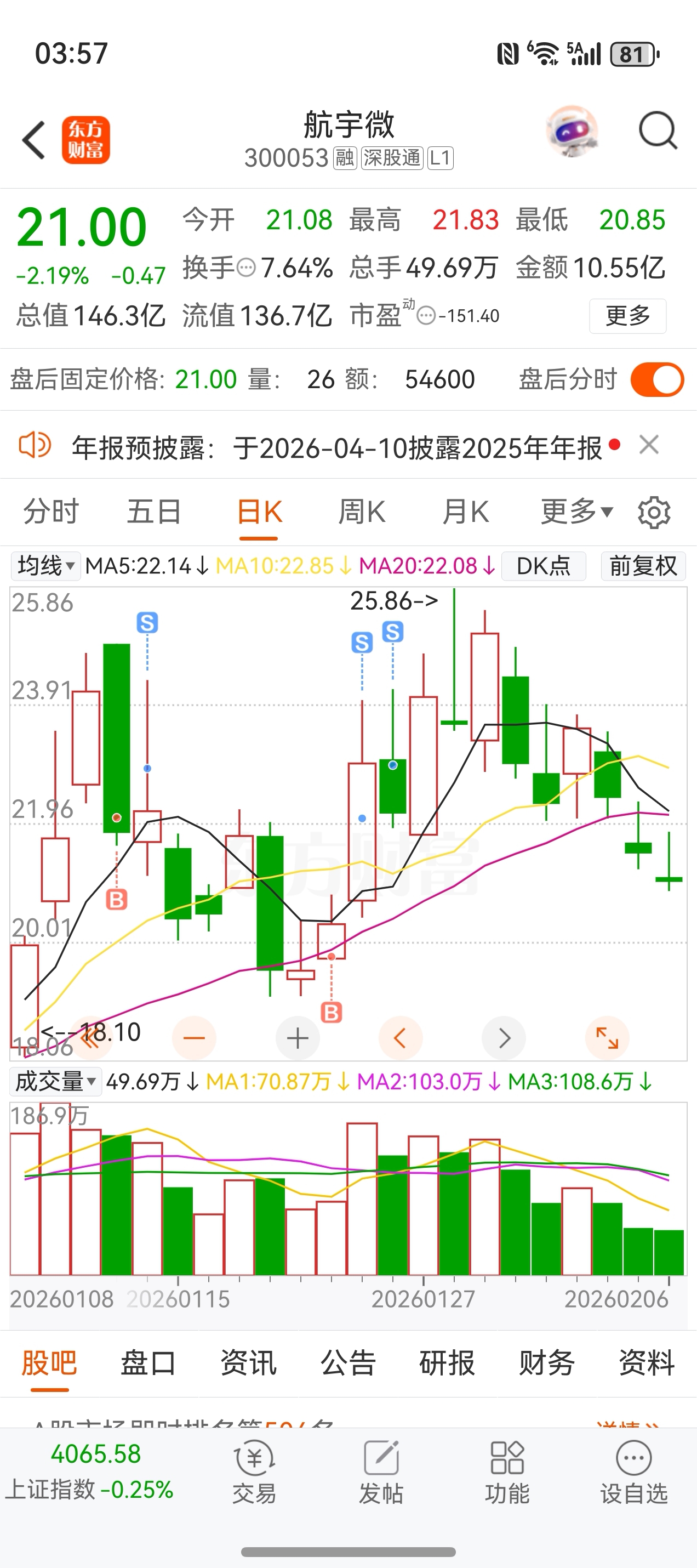The height and width of the screenshot is (1568, 697).
Task: Select the 月K chart tab
Action: (x=465, y=512)
